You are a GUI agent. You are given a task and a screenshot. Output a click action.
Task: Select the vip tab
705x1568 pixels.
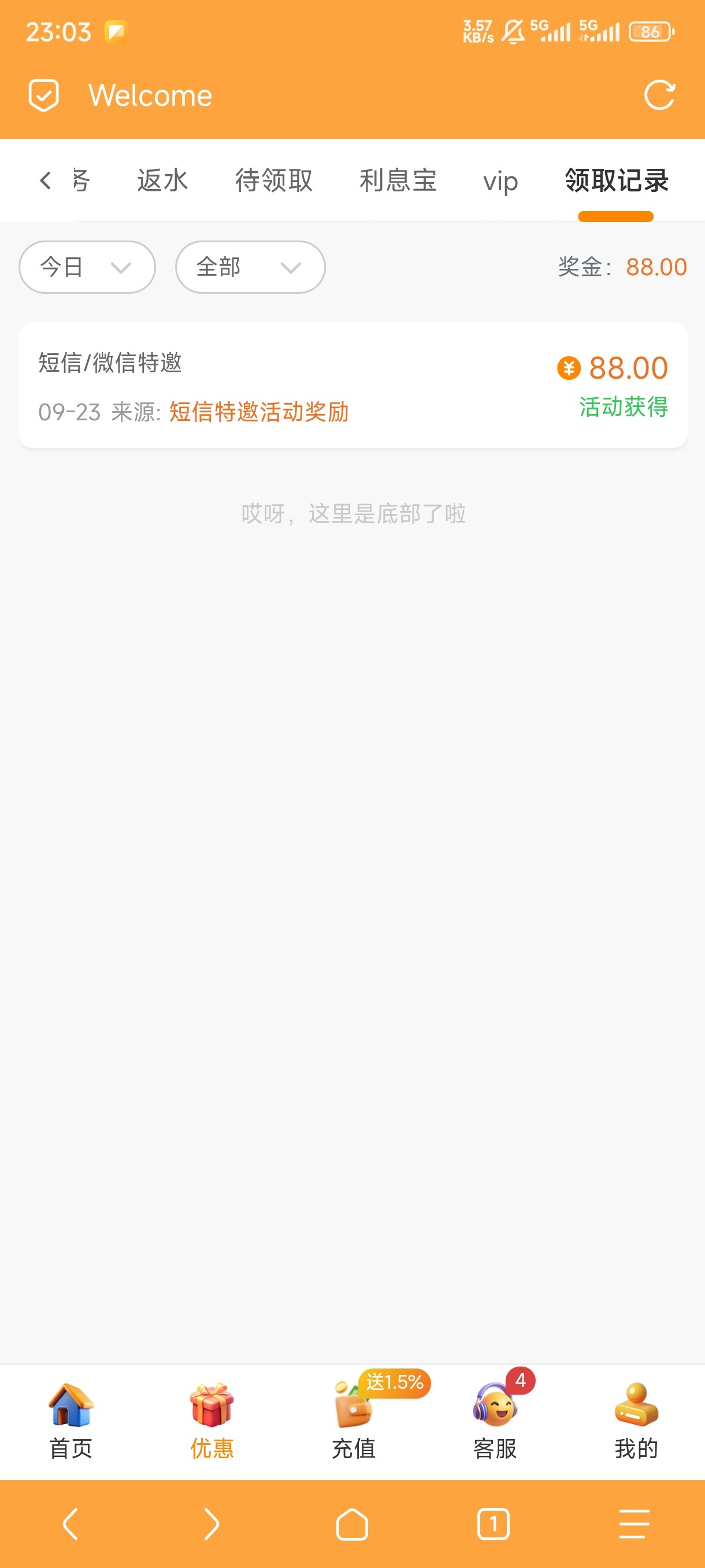tap(500, 182)
